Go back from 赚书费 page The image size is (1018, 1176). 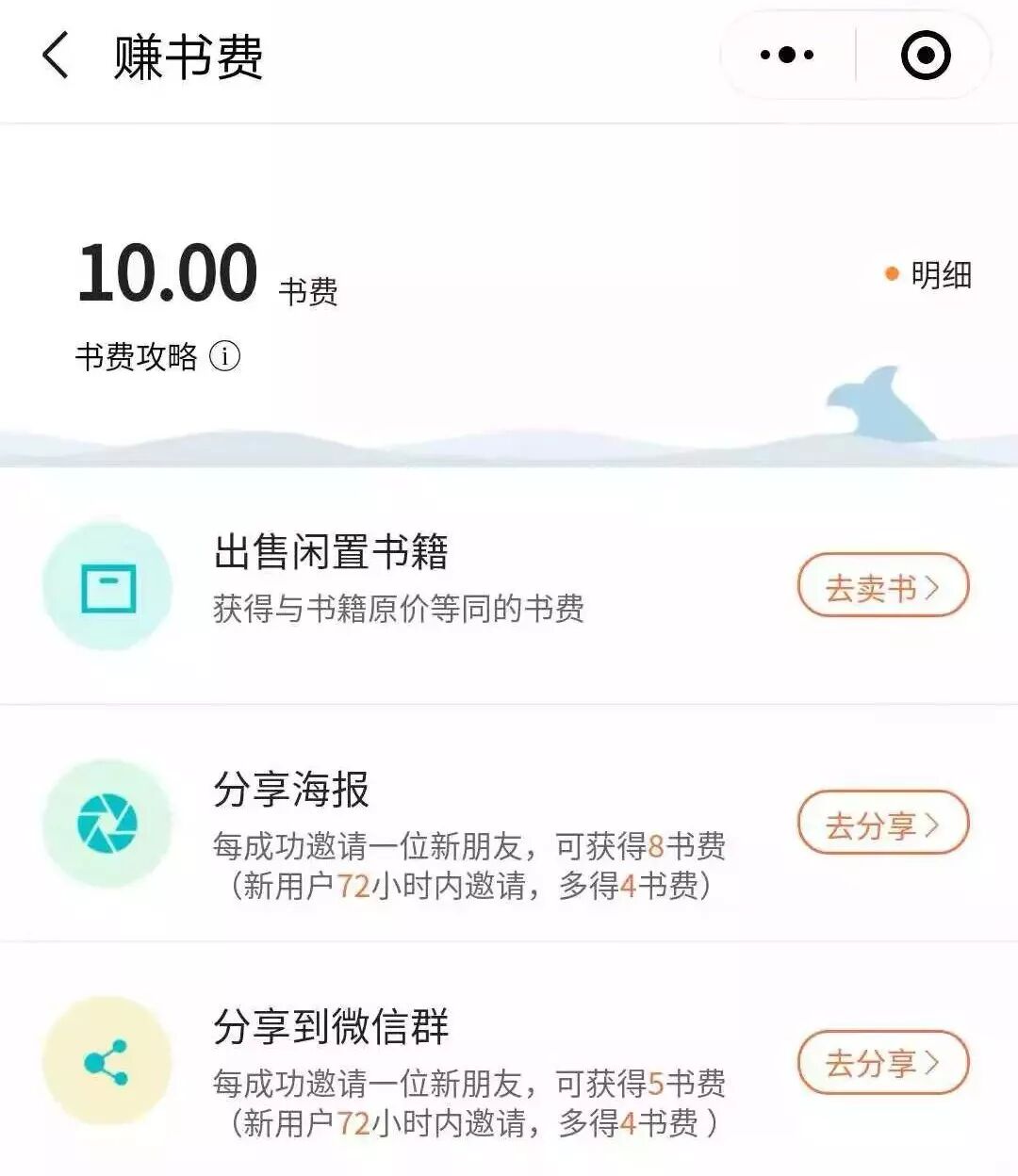57,55
